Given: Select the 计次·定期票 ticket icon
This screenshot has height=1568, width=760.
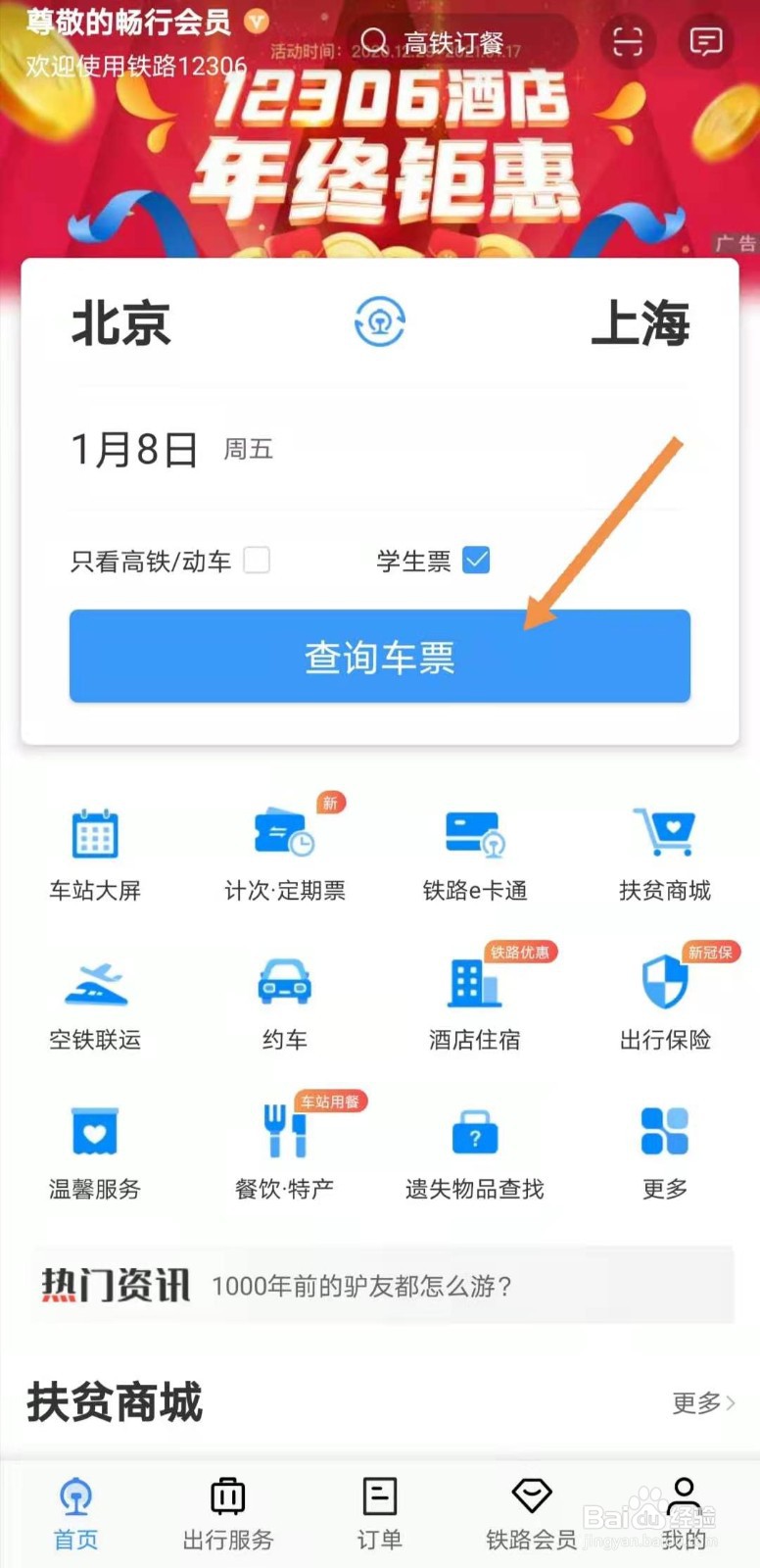Looking at the screenshot, I should tap(284, 853).
